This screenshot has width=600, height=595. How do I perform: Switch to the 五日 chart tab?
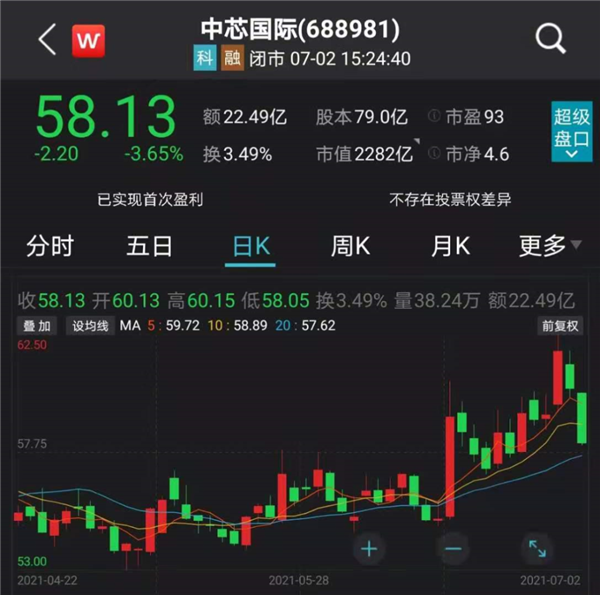pyautogui.click(x=150, y=247)
